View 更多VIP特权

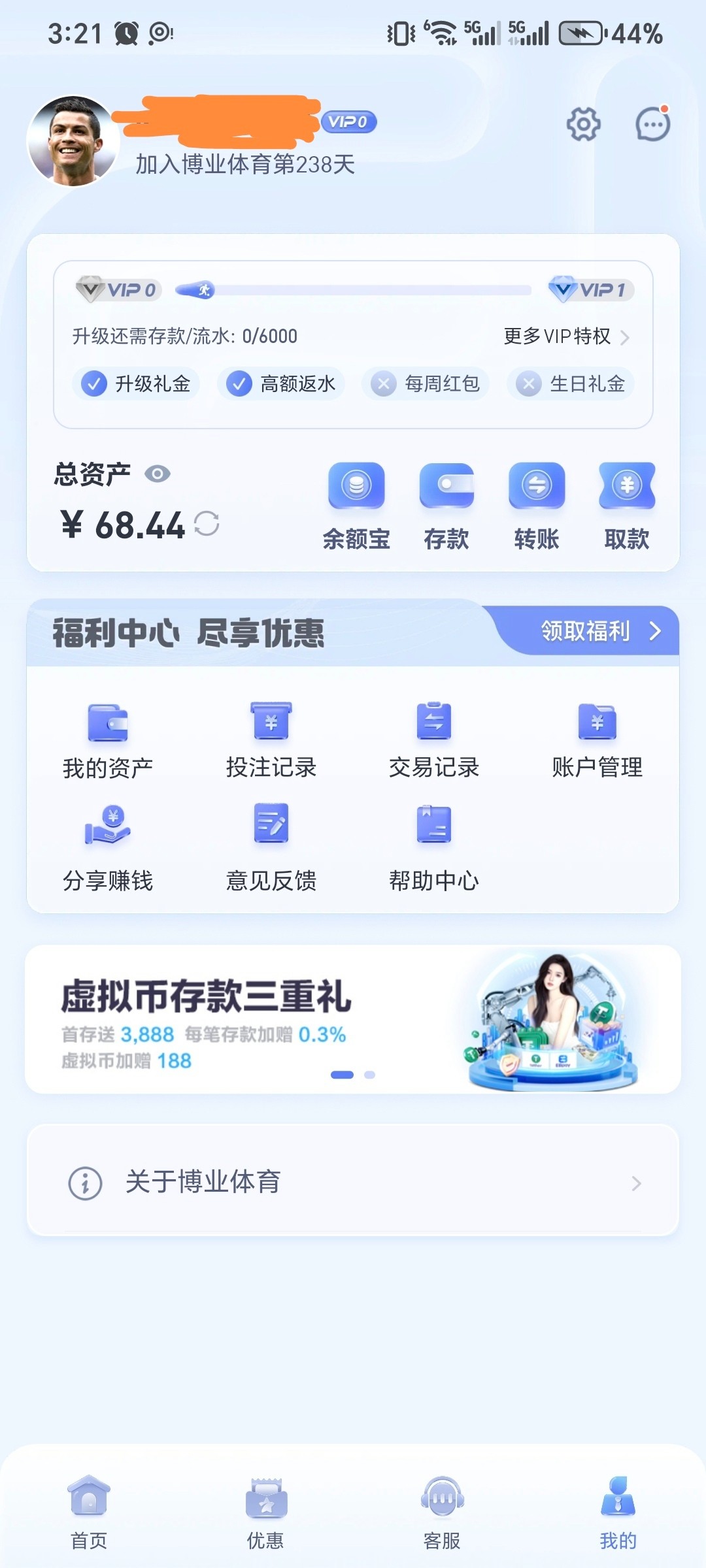tap(566, 336)
